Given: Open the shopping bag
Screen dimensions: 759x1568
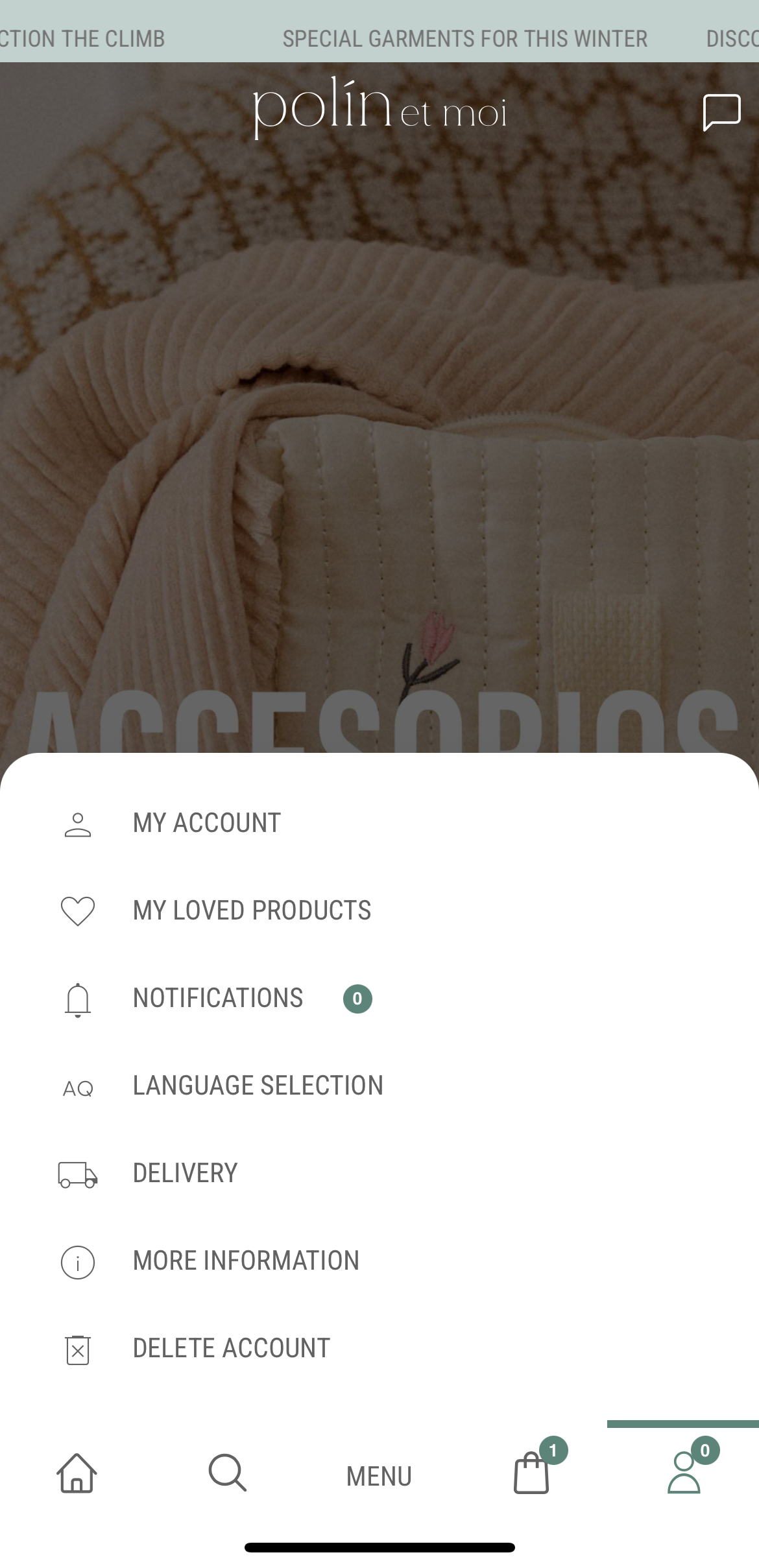Looking at the screenshot, I should (x=532, y=1473).
